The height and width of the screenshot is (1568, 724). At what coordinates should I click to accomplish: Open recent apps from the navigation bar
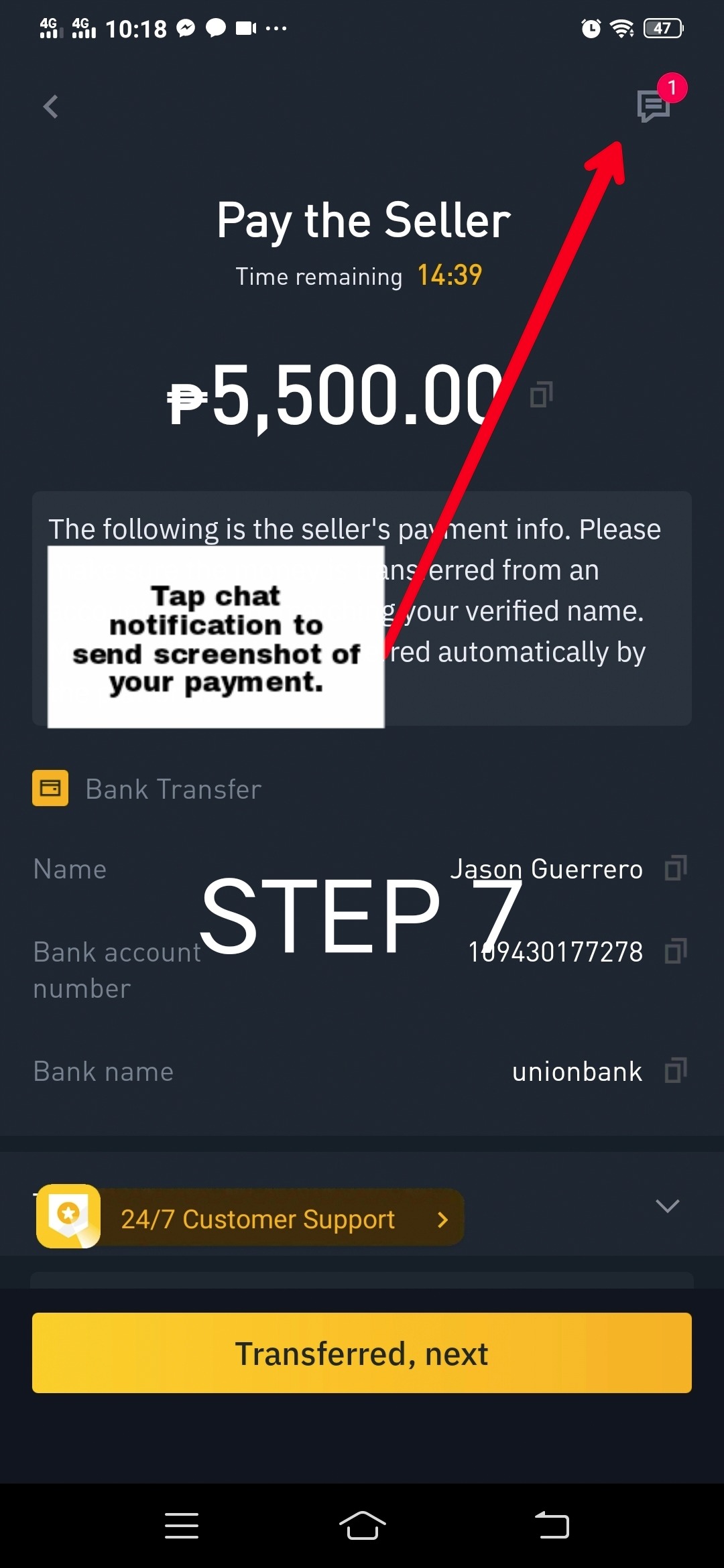tap(182, 1526)
